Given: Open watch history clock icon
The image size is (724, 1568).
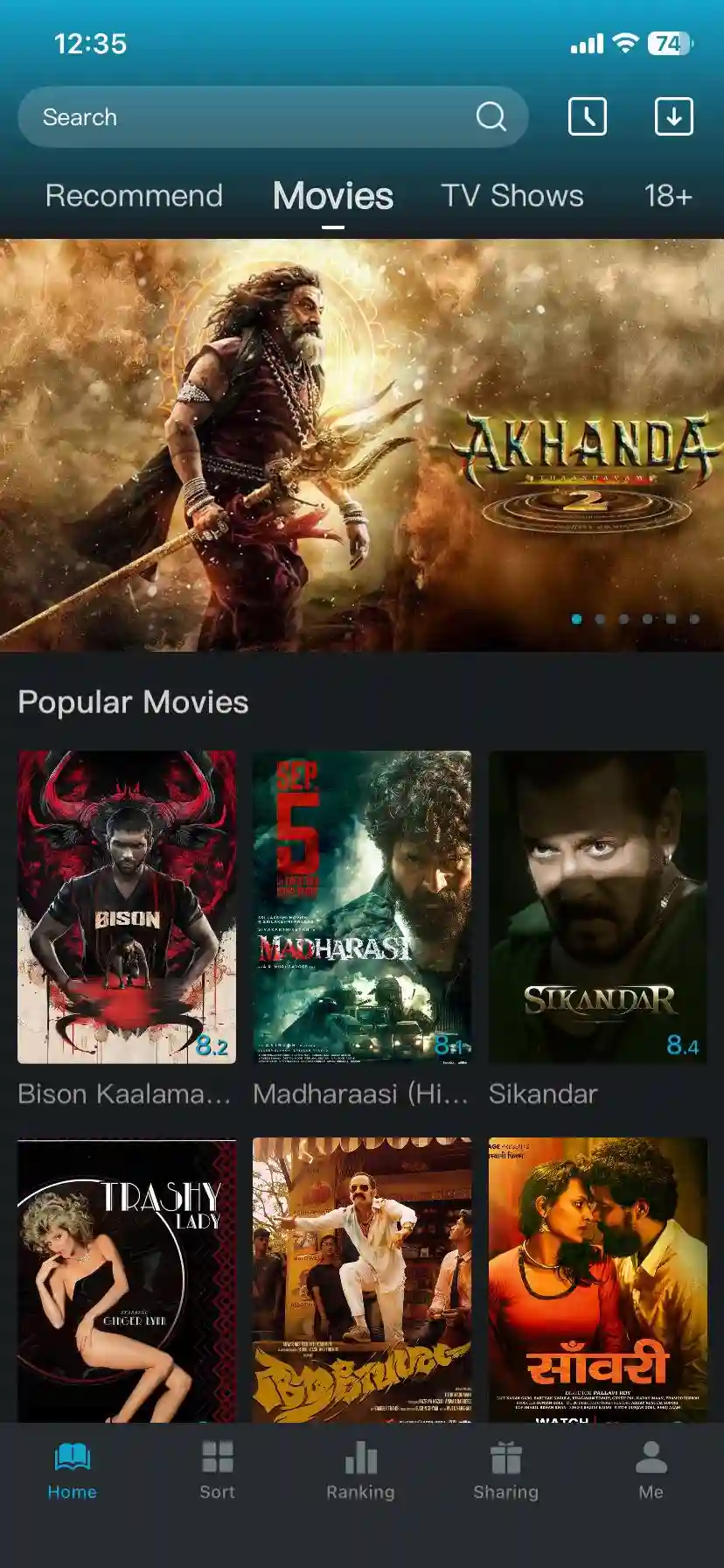Looking at the screenshot, I should pyautogui.click(x=588, y=116).
